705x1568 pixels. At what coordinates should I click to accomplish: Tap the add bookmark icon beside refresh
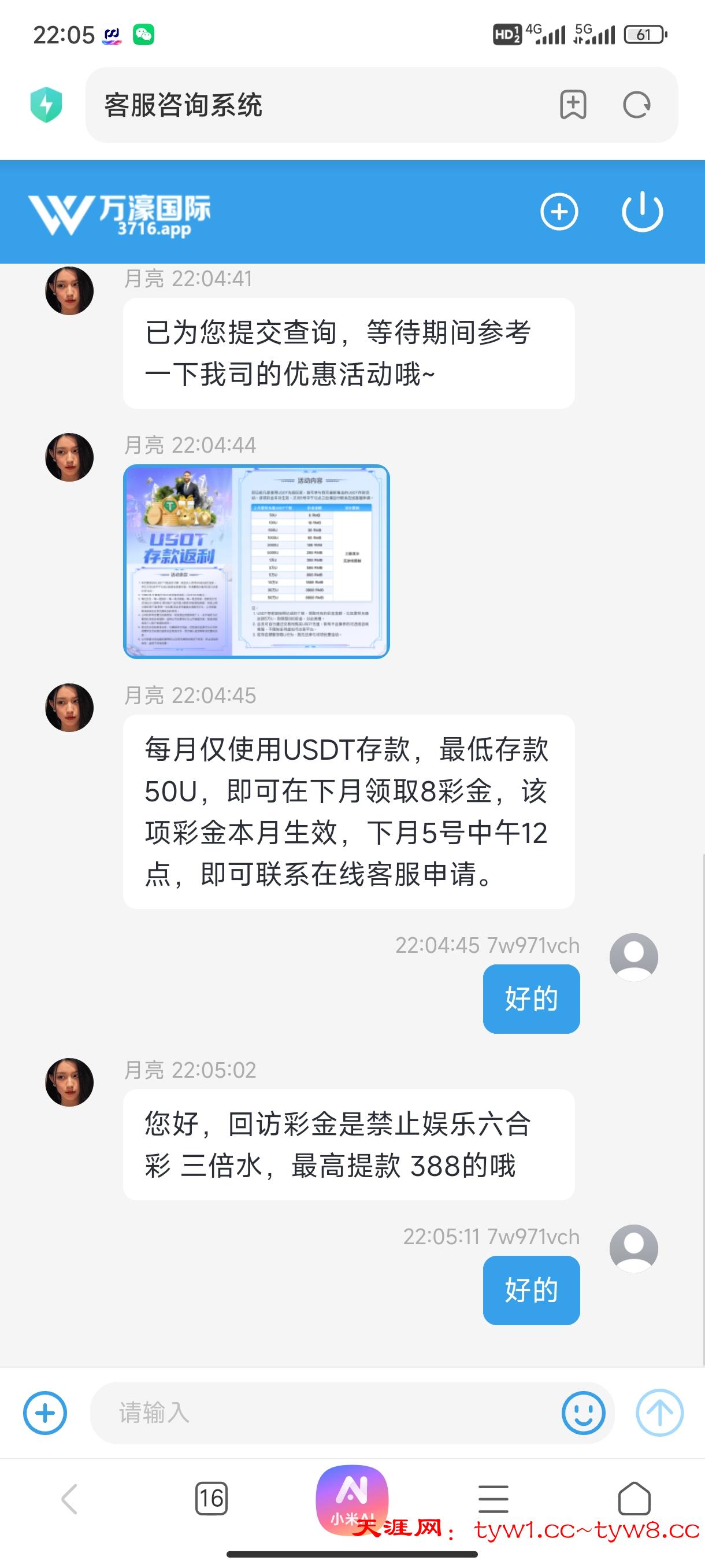coord(573,105)
